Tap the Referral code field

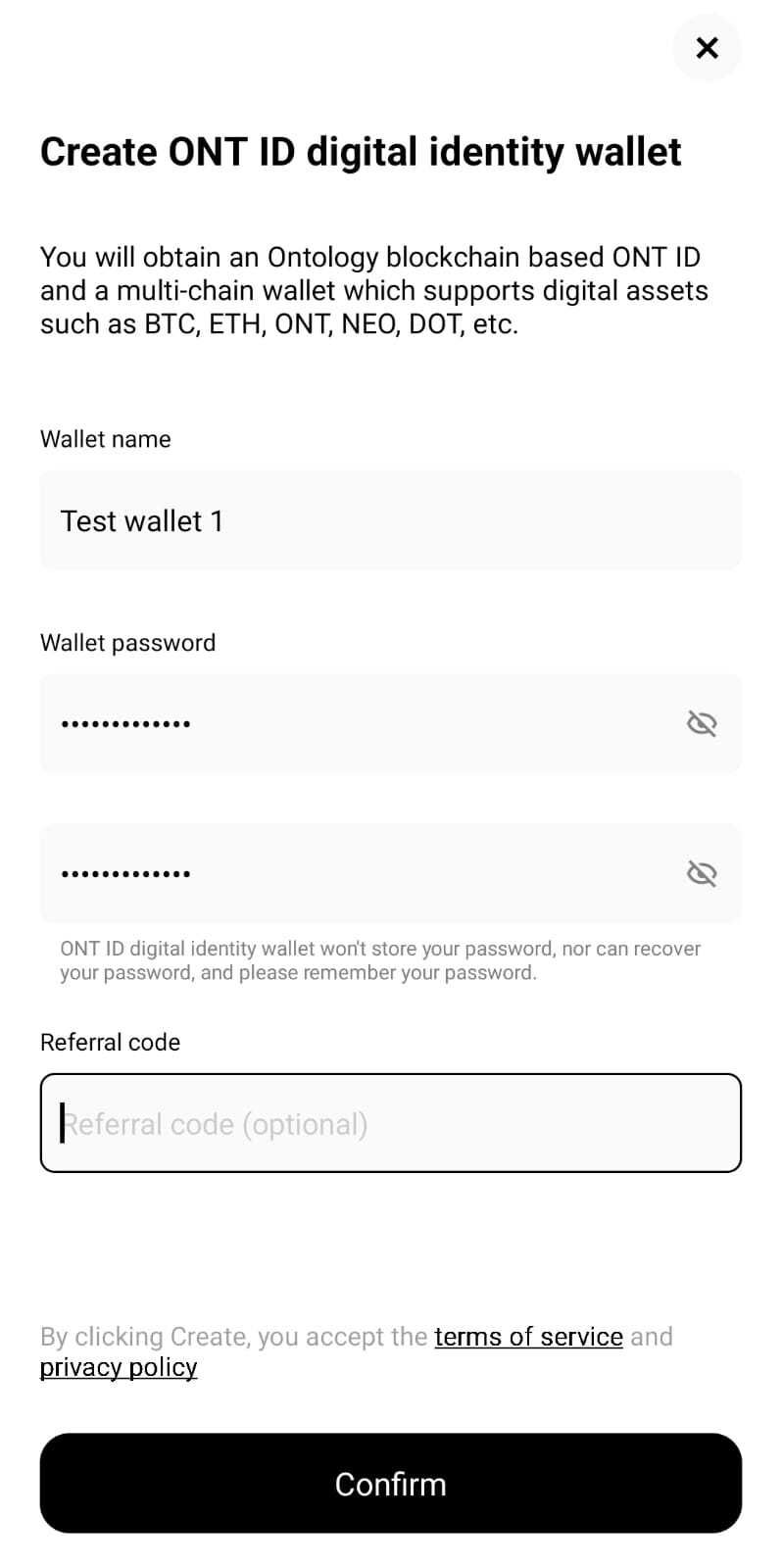[x=390, y=1123]
